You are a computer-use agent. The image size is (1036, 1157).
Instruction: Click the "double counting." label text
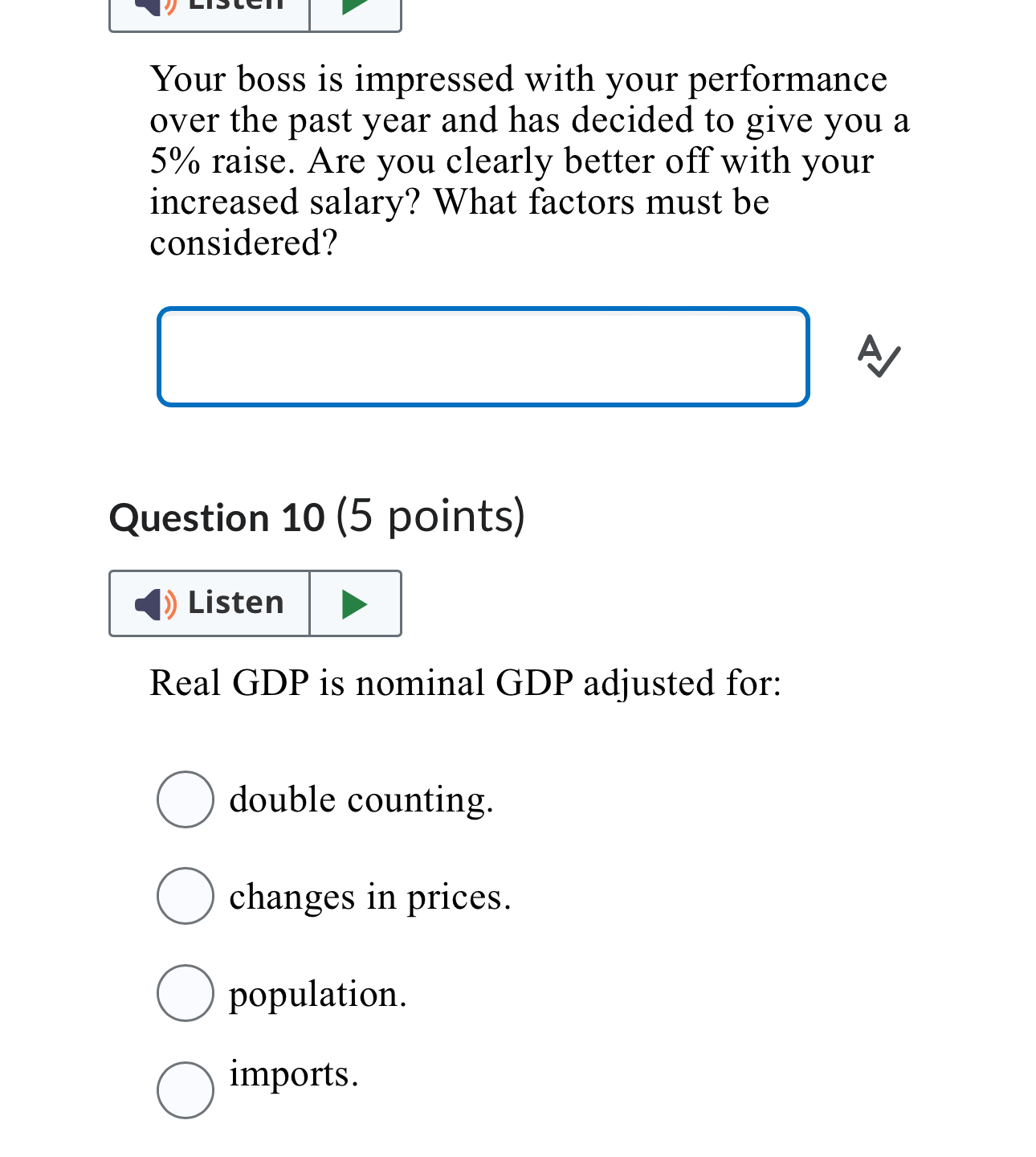pos(361,799)
